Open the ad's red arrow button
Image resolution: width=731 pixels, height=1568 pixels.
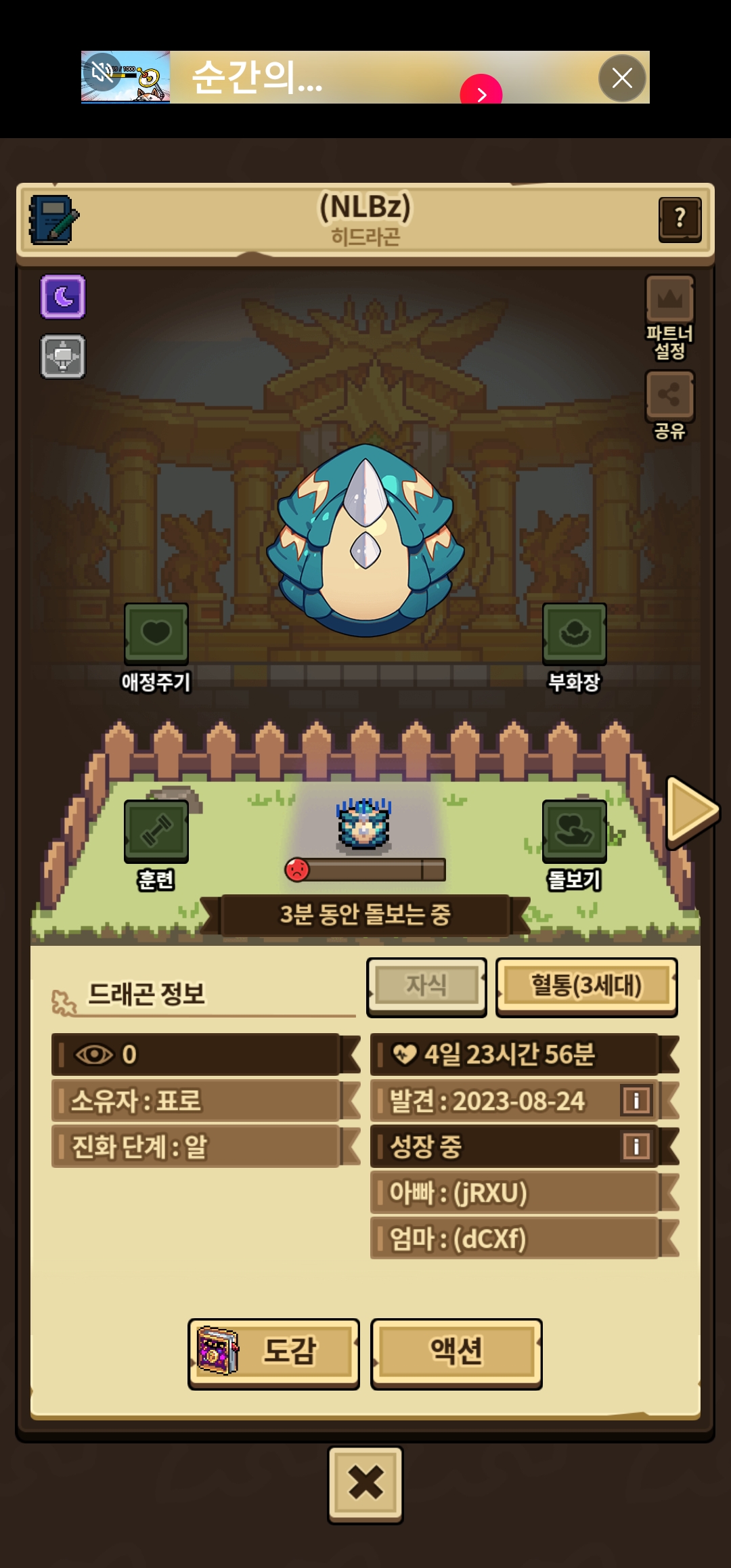[481, 90]
